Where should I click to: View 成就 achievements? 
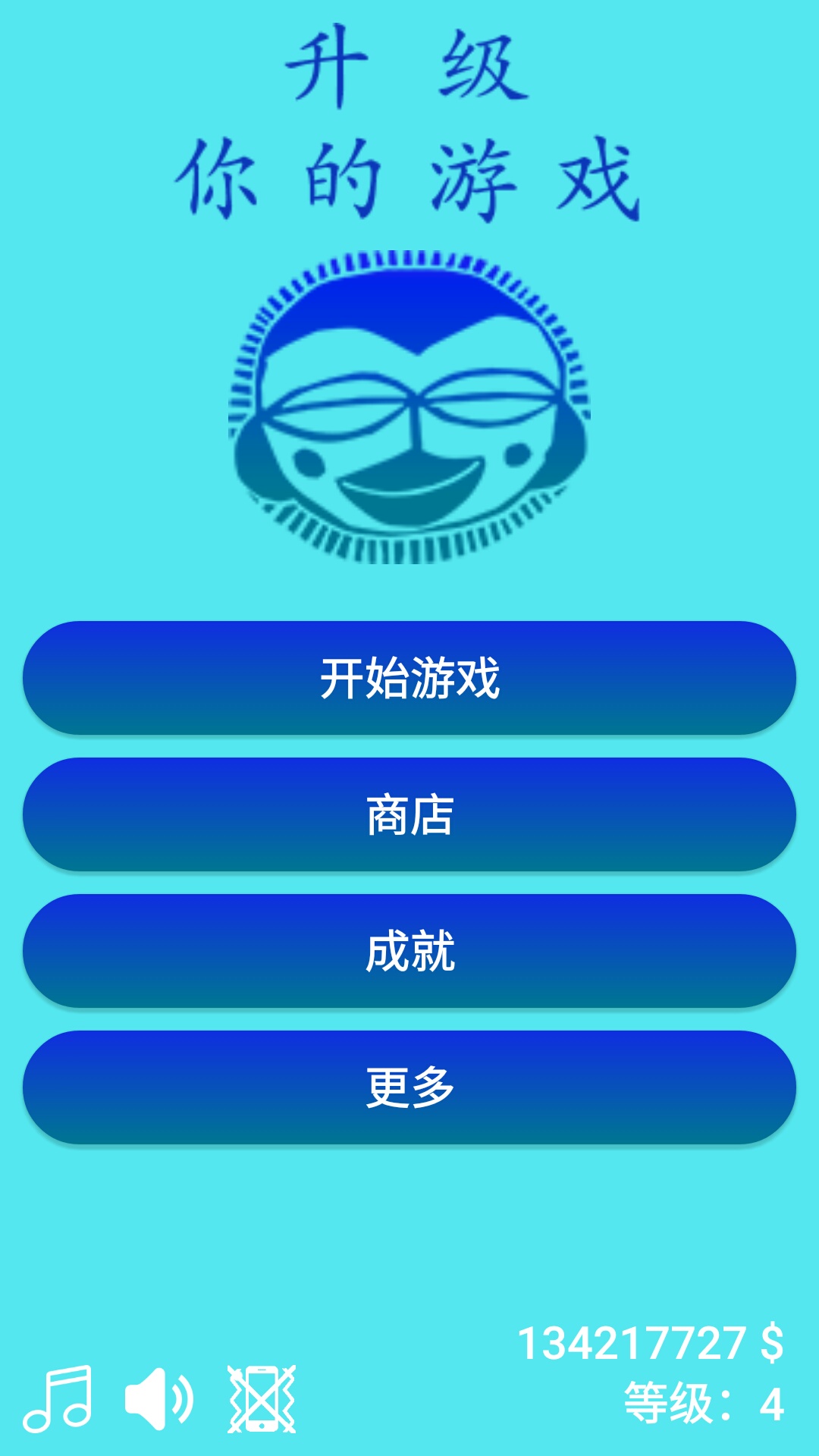[x=409, y=950]
